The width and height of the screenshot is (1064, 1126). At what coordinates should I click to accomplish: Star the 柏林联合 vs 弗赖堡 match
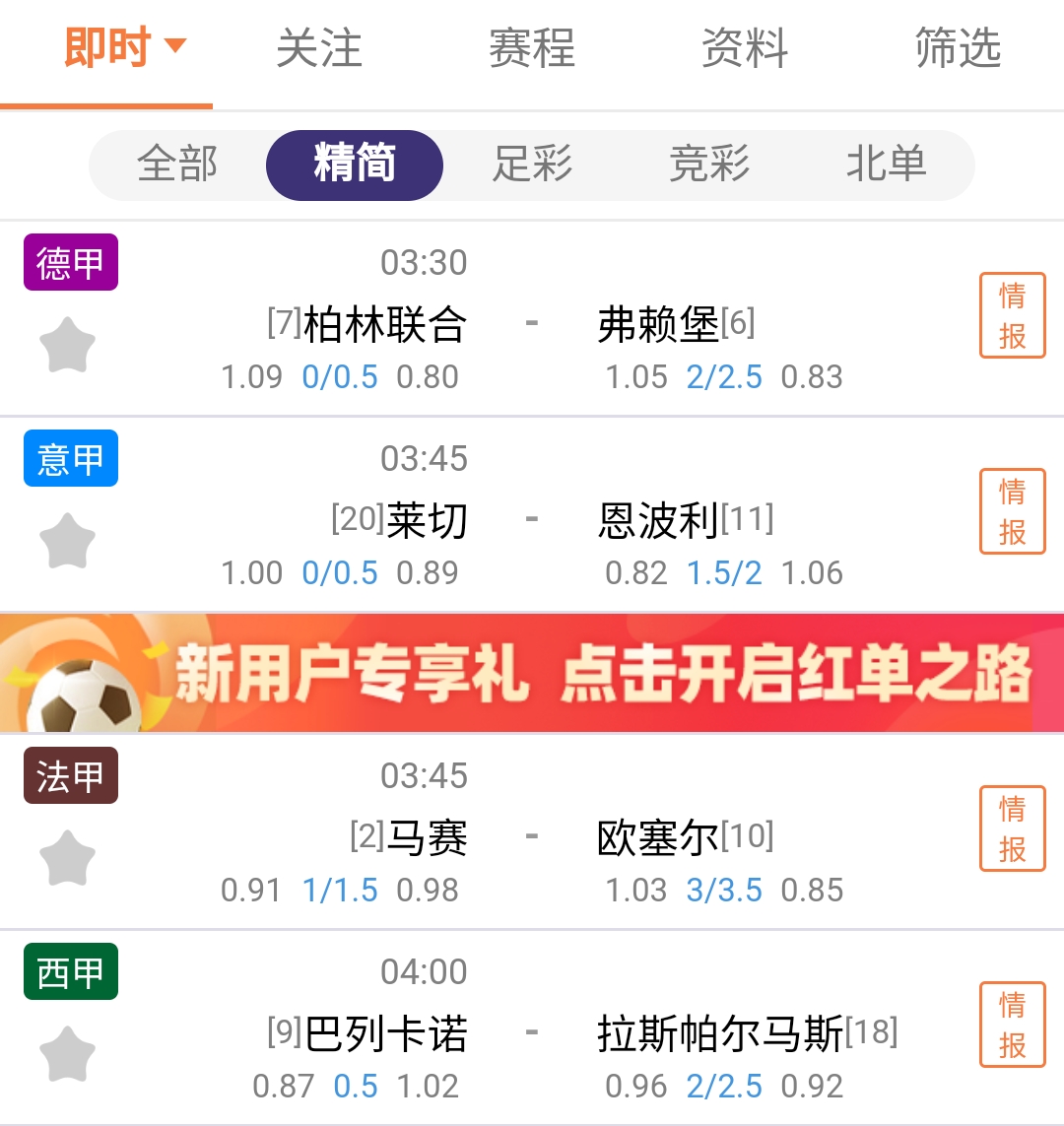point(67,345)
